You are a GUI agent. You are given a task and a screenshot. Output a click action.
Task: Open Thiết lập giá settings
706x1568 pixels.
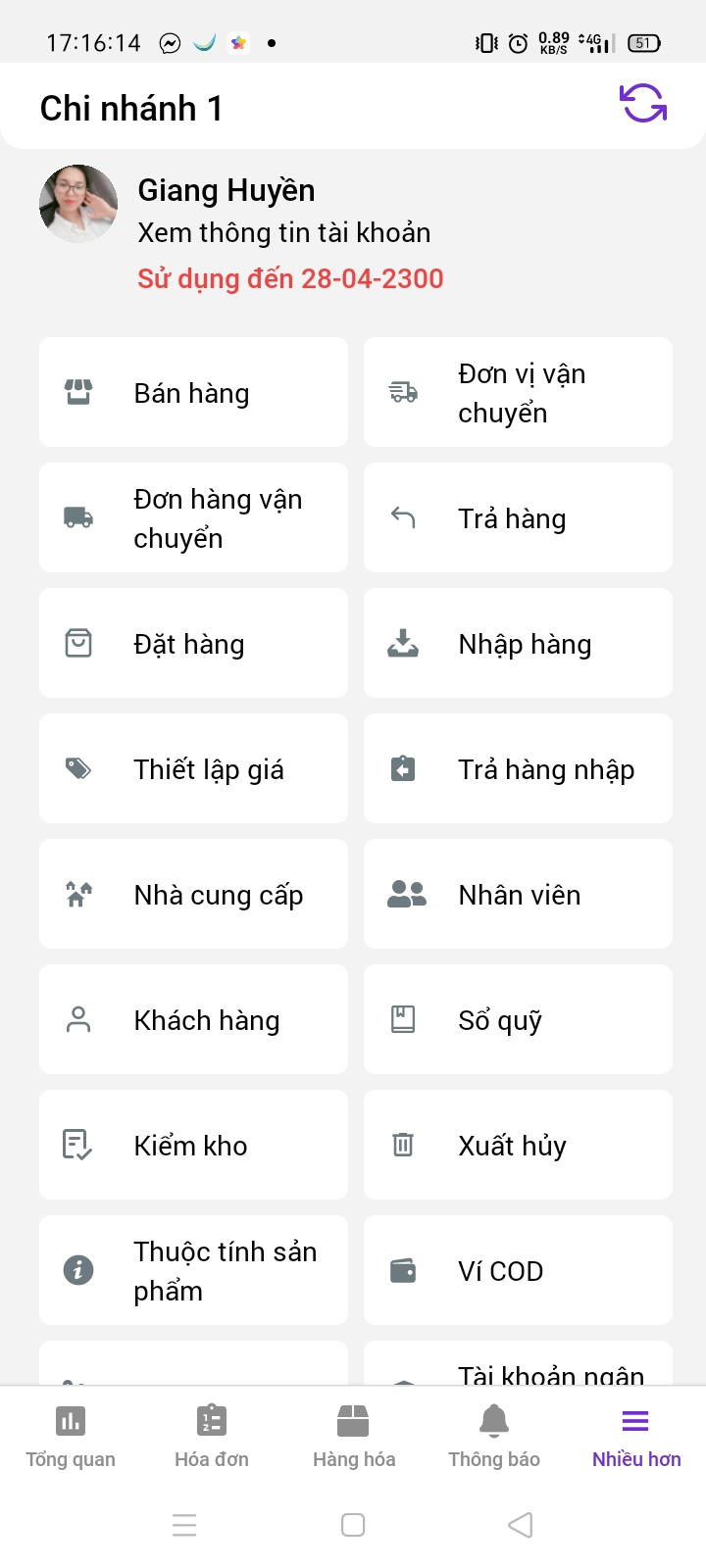point(193,768)
